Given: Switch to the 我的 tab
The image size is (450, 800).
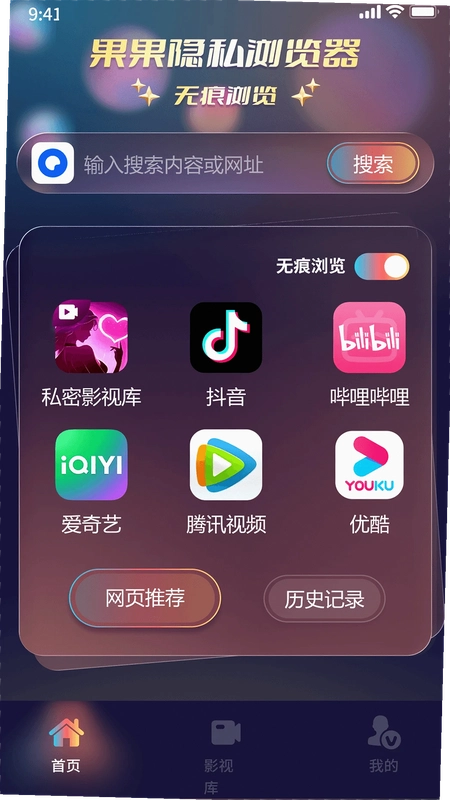Looking at the screenshot, I should coord(384,744).
